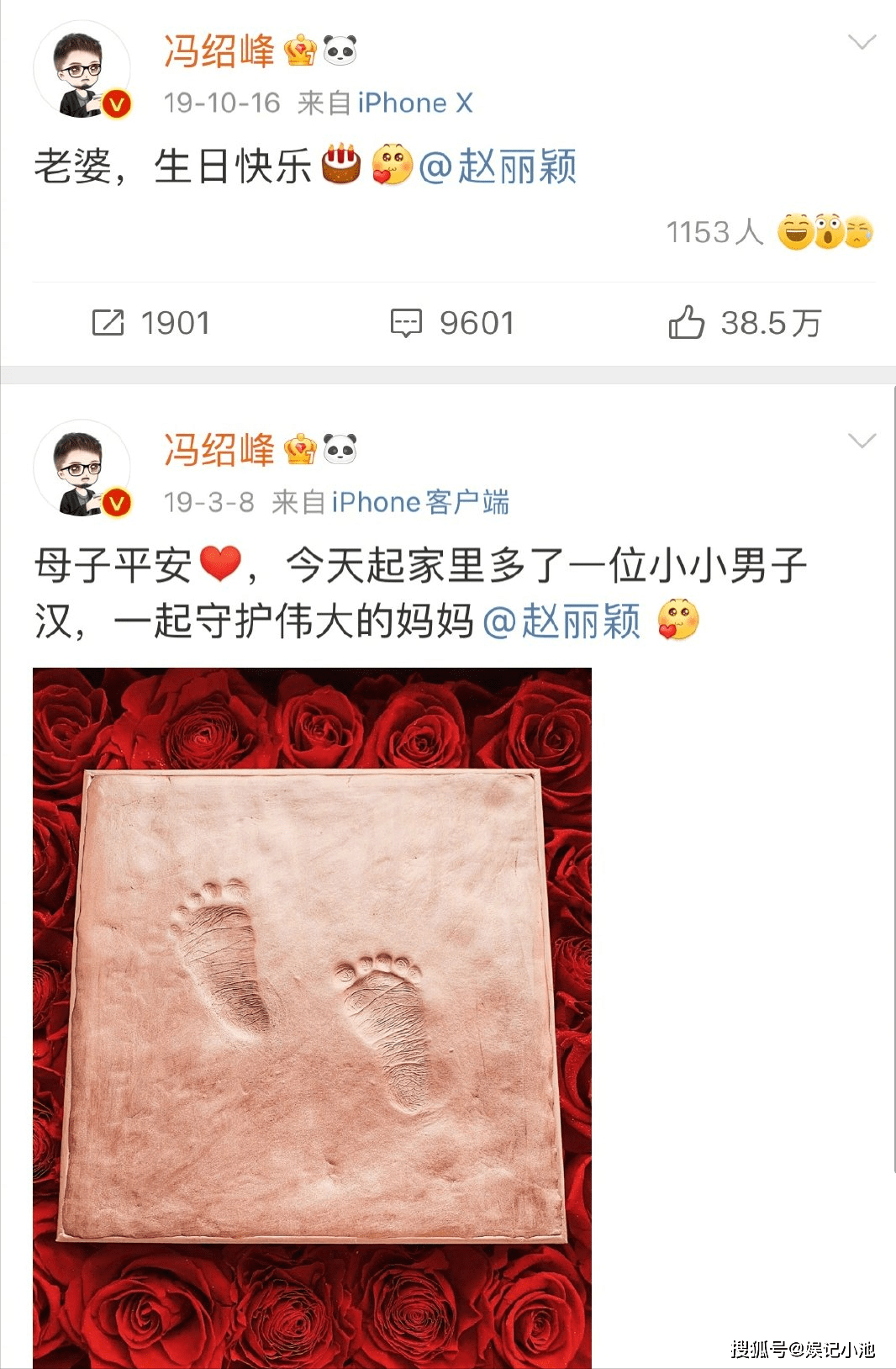Open dropdown chevron on the 19-3-8 post
The width and height of the screenshot is (896, 1369).
point(862,441)
